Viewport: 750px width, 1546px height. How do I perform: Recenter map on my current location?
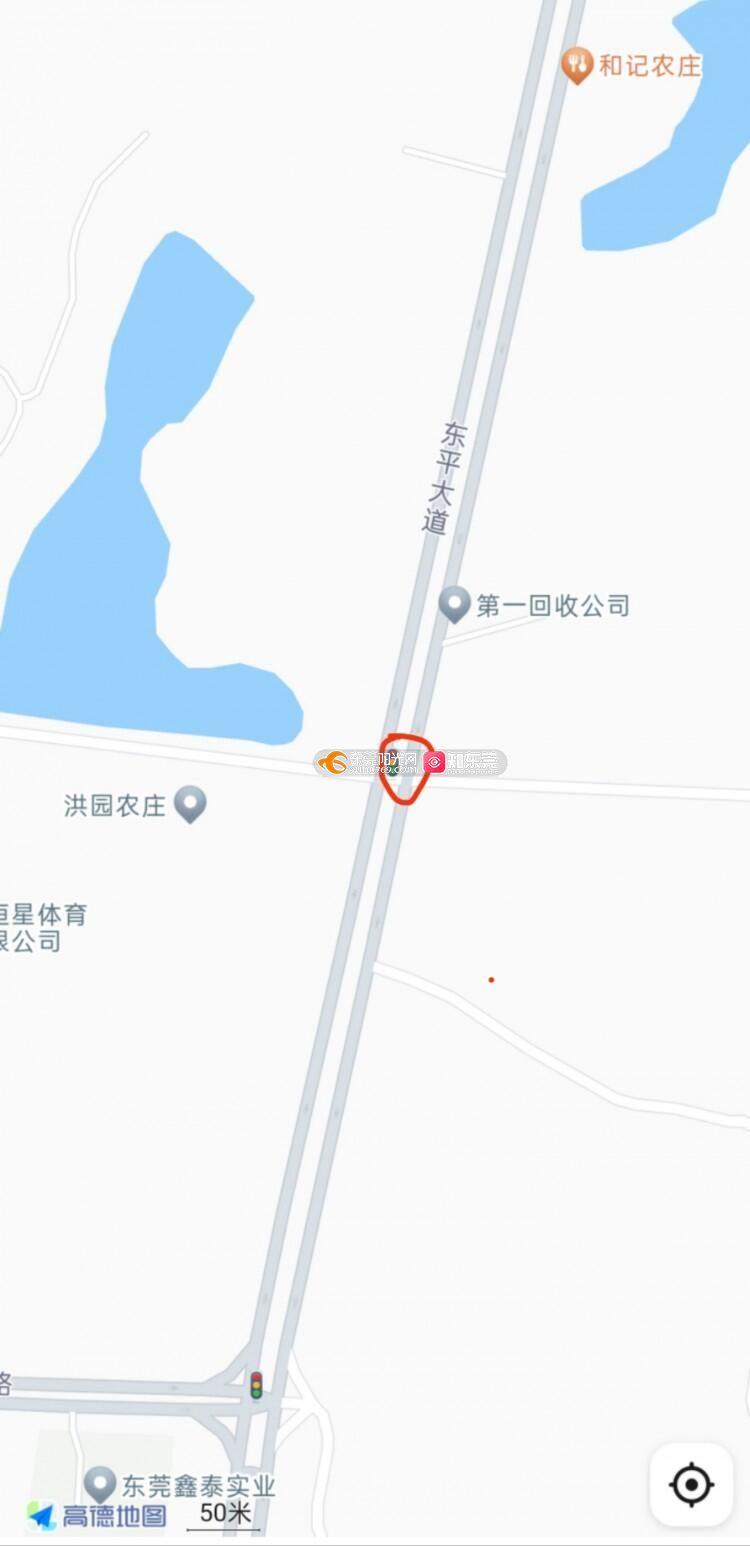(691, 1485)
